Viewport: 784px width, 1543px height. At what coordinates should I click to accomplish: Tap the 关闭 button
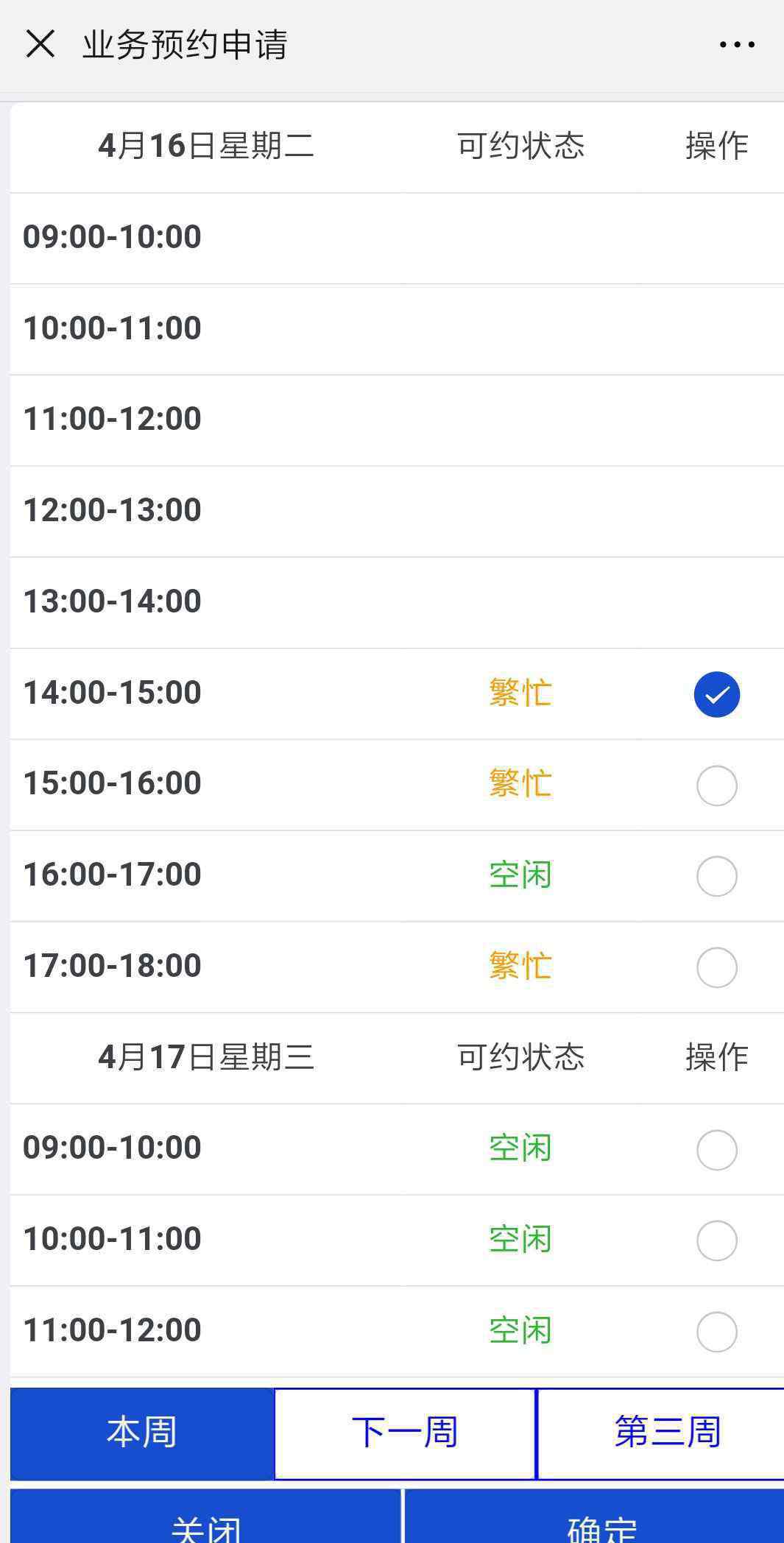click(205, 1517)
